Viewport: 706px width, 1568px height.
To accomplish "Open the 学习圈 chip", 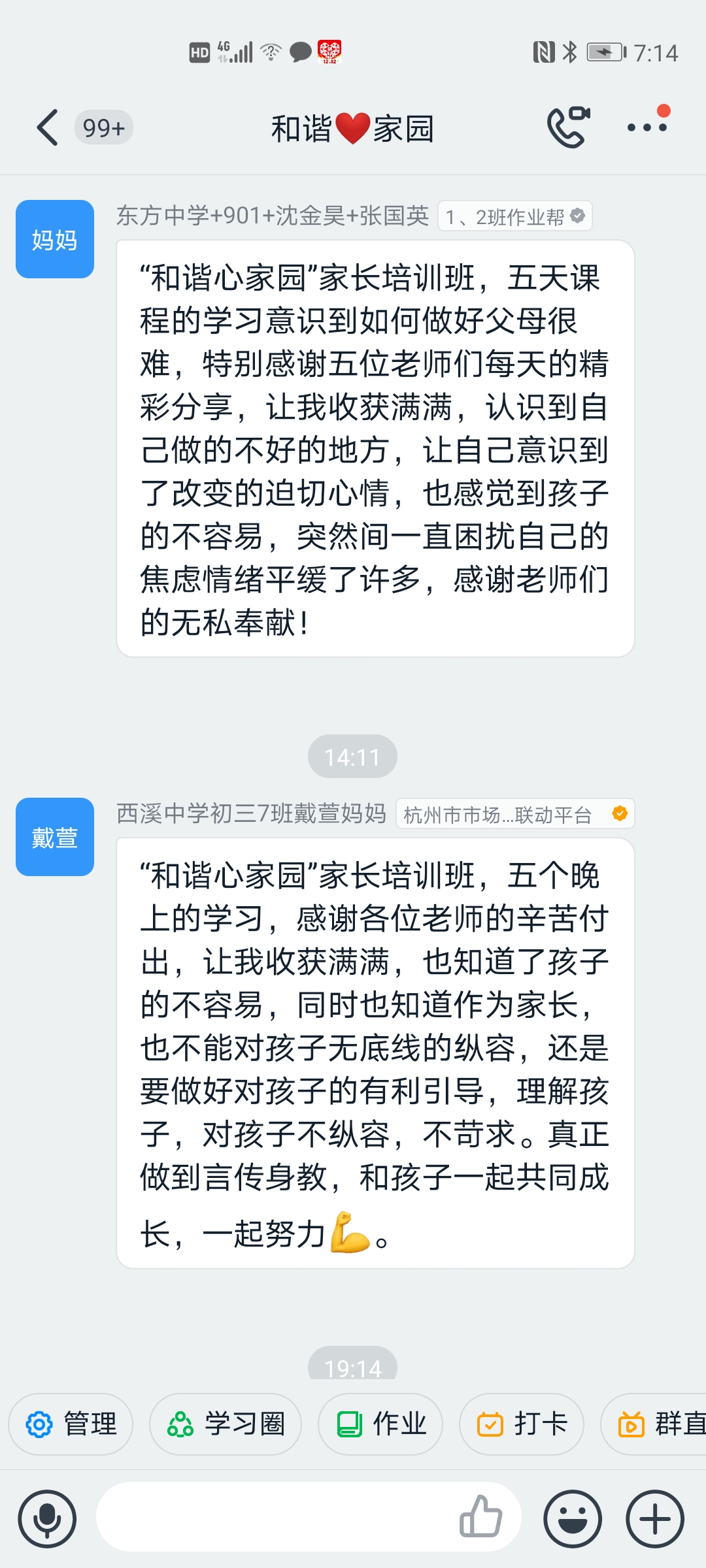I will point(226,1424).
